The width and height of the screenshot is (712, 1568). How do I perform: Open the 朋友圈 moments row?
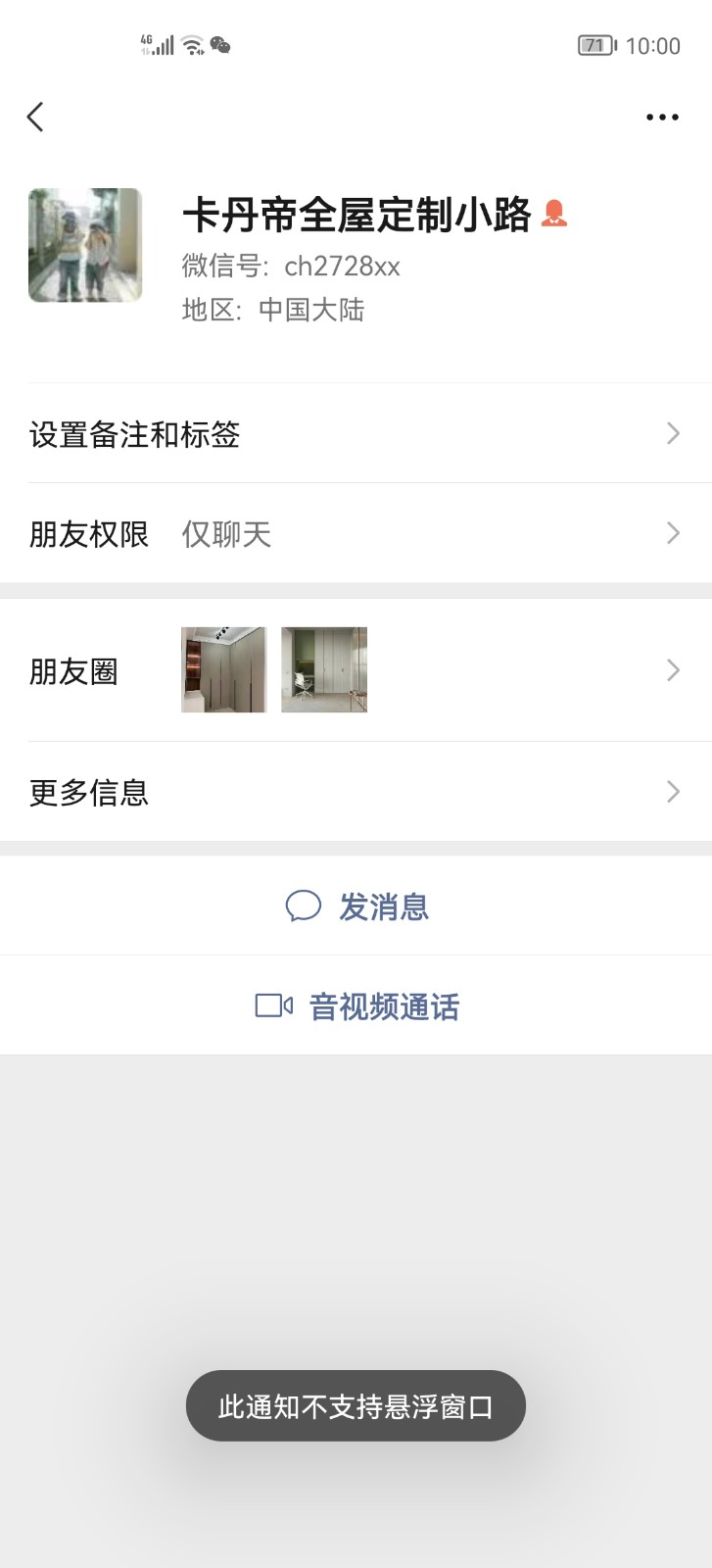(x=356, y=671)
